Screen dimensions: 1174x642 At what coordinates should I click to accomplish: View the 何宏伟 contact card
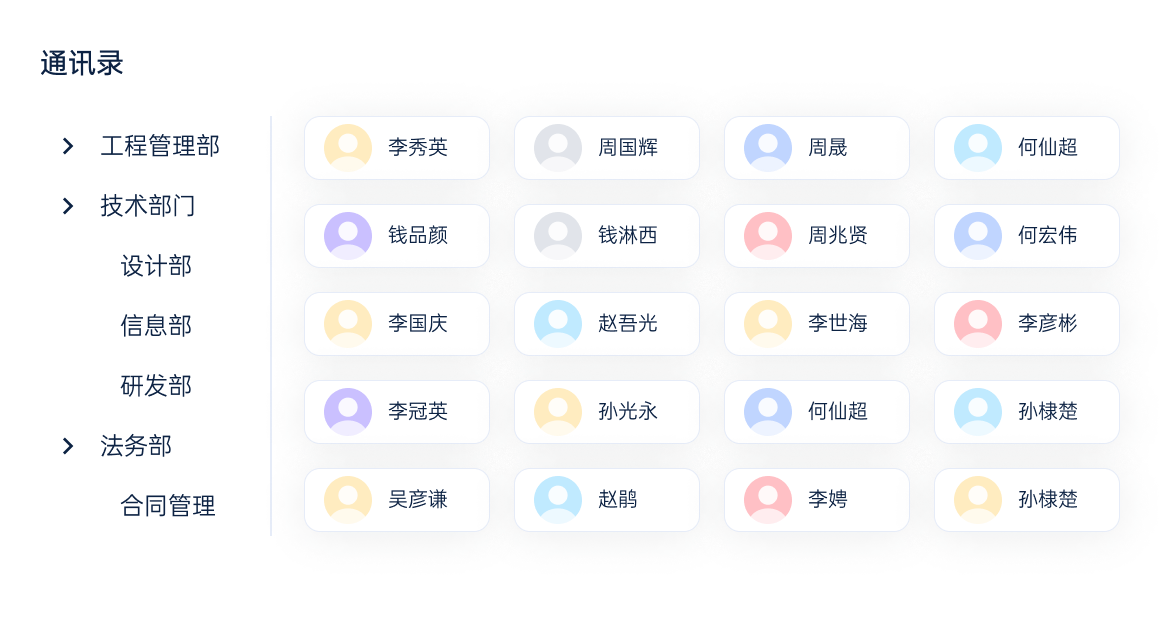click(1027, 236)
